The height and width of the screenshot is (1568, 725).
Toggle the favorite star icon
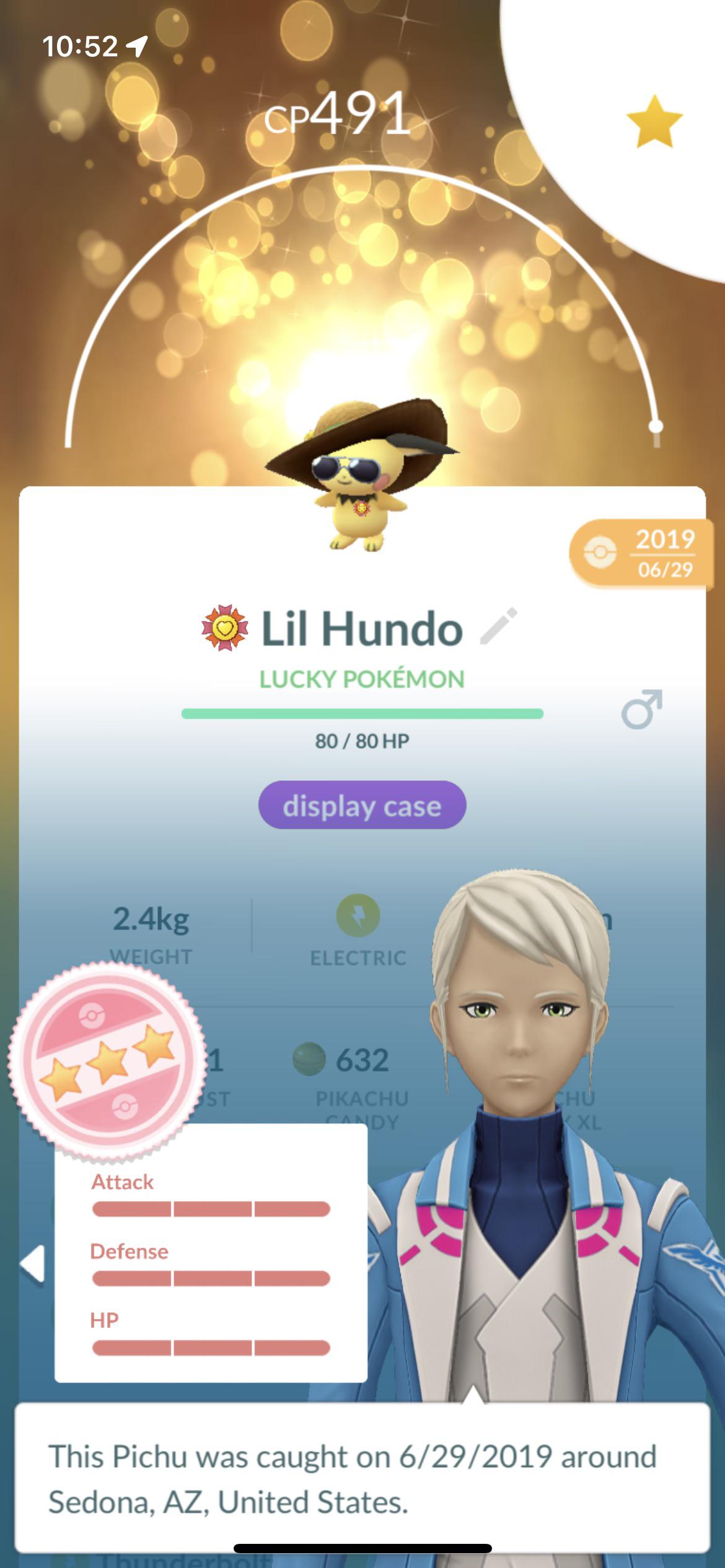coord(654,122)
